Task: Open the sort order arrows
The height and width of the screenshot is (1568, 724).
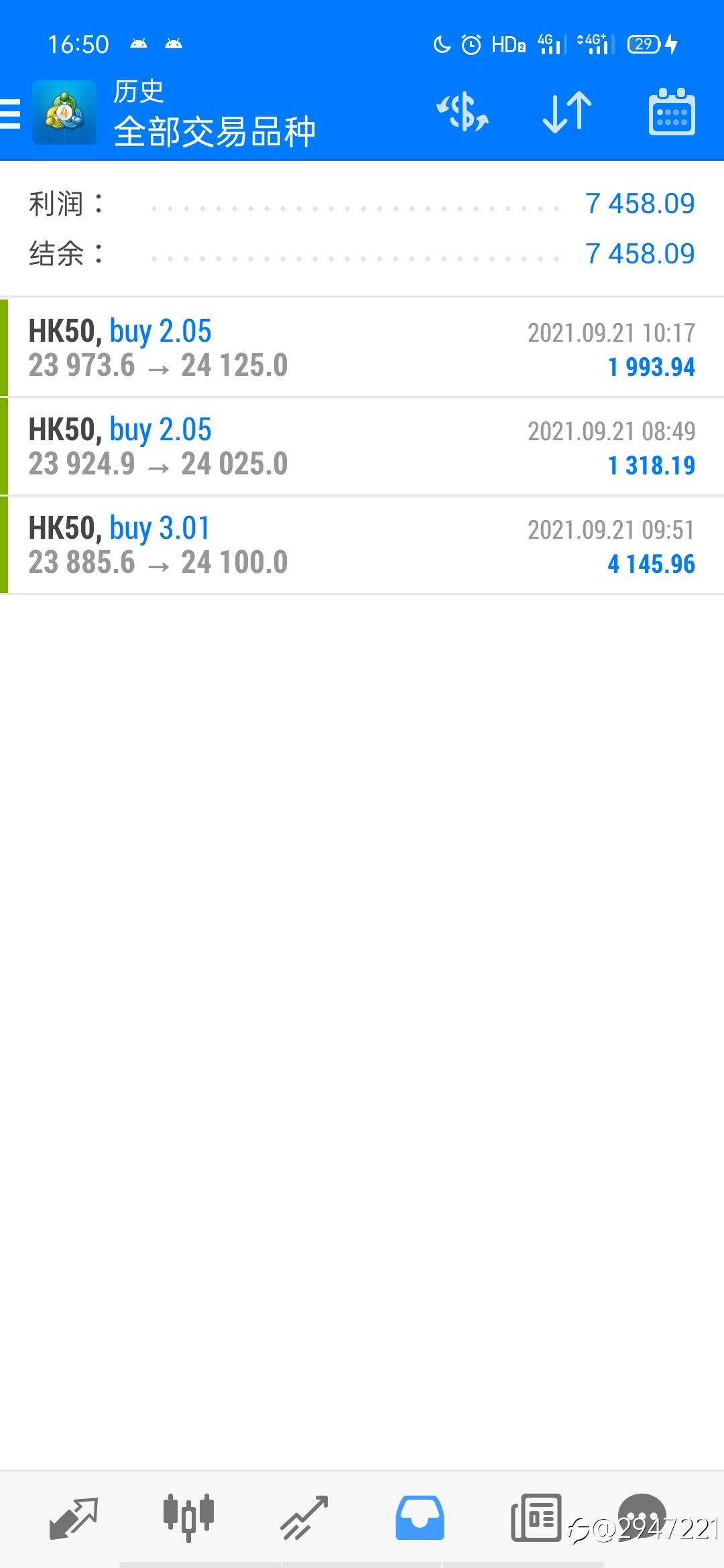Action: (x=567, y=112)
